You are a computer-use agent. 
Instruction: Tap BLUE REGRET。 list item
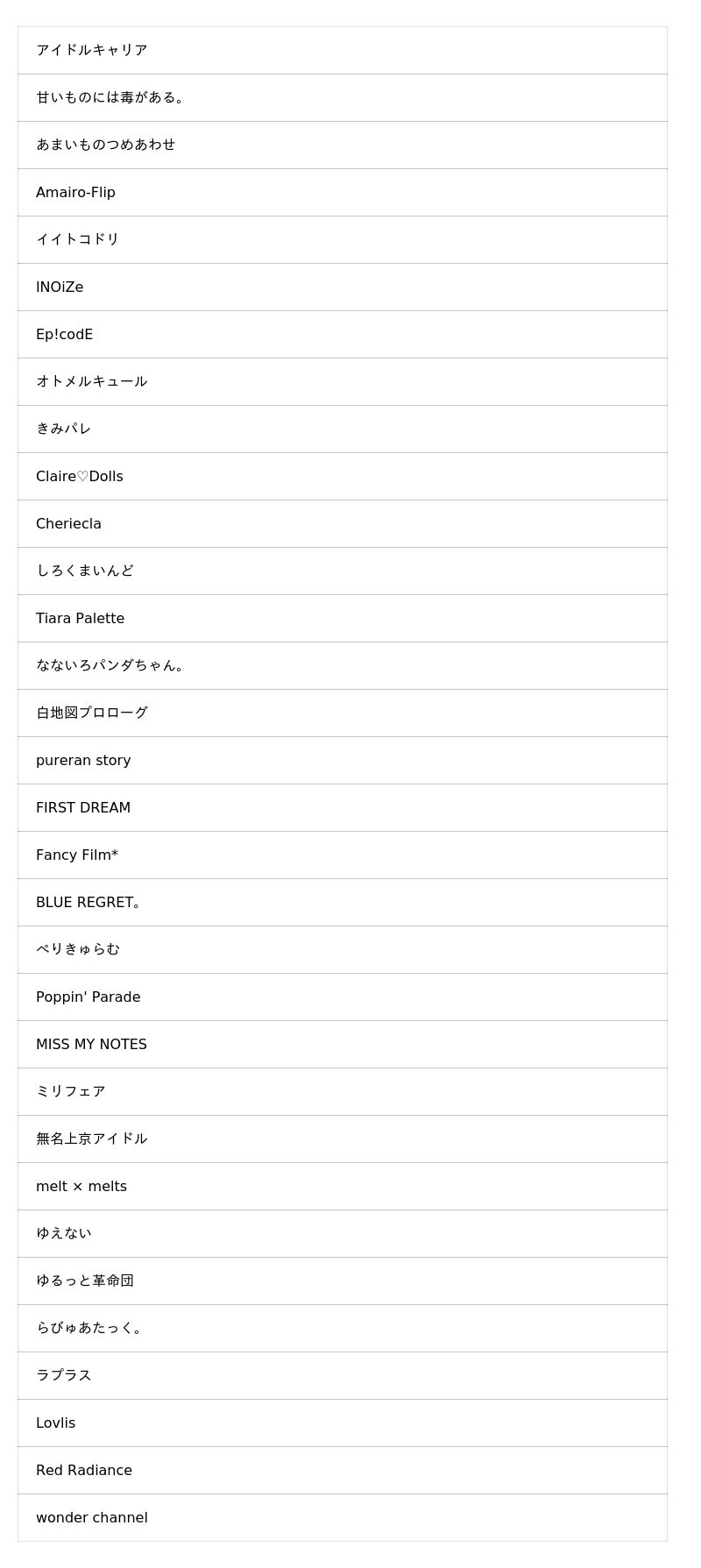(x=89, y=902)
